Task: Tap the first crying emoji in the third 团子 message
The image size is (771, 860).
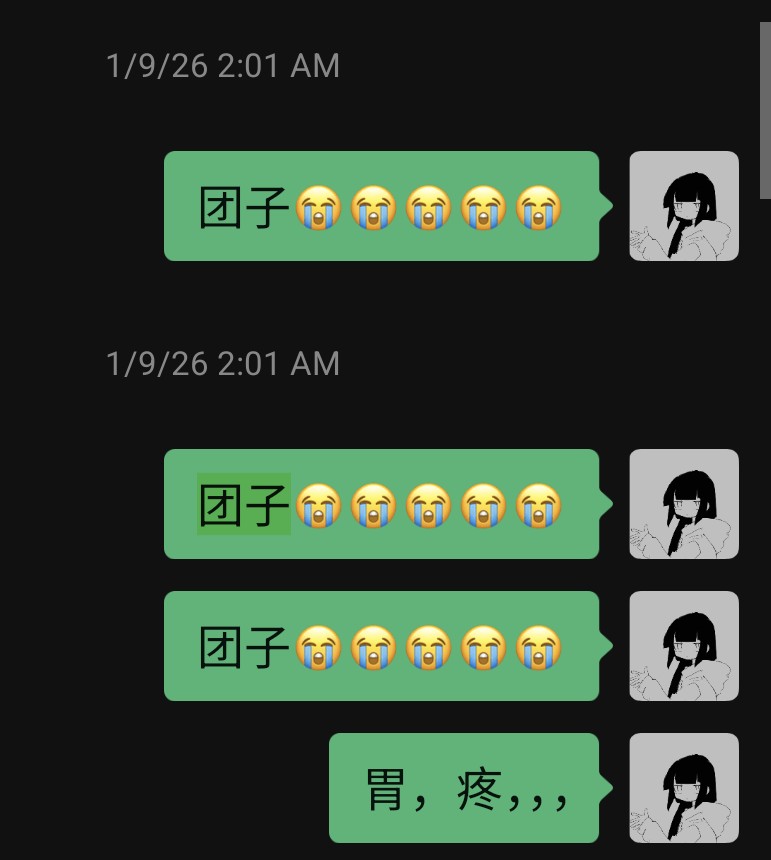Action: (318, 646)
